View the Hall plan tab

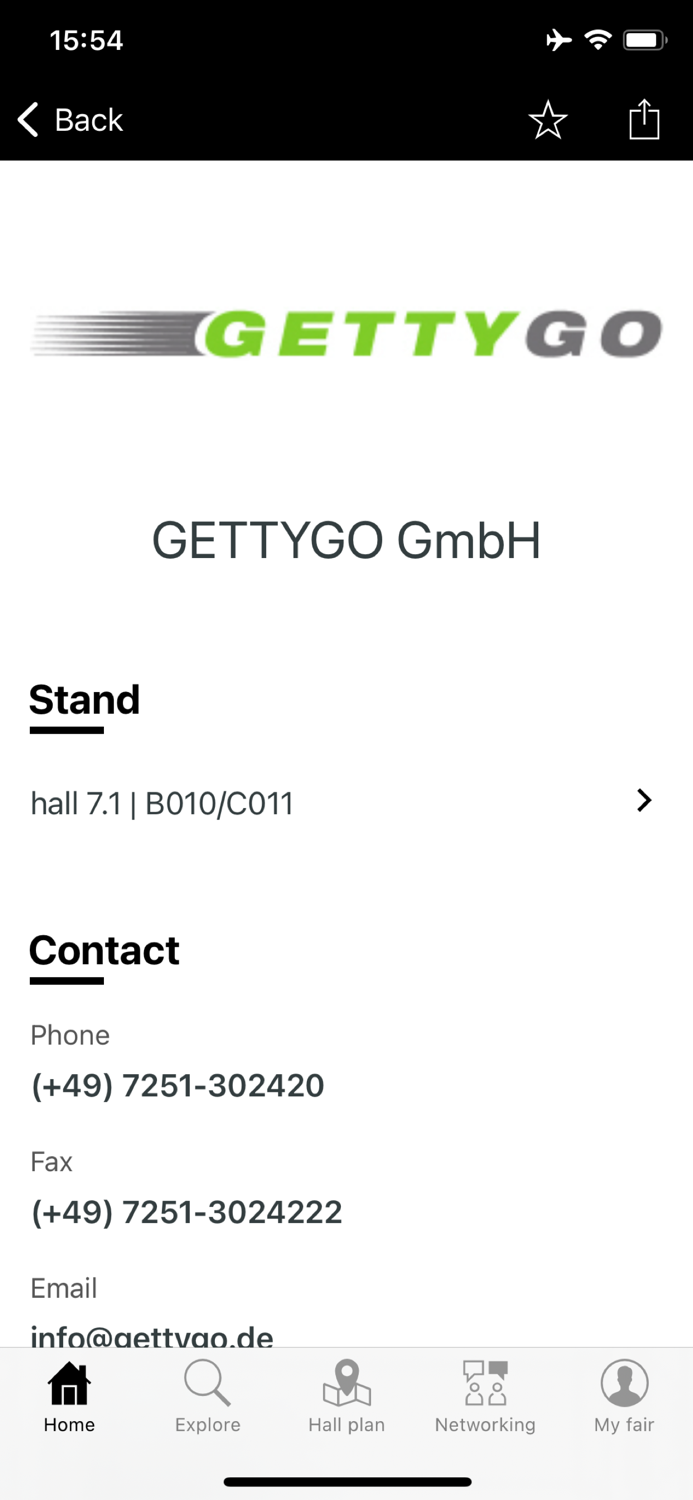[x=346, y=1397]
